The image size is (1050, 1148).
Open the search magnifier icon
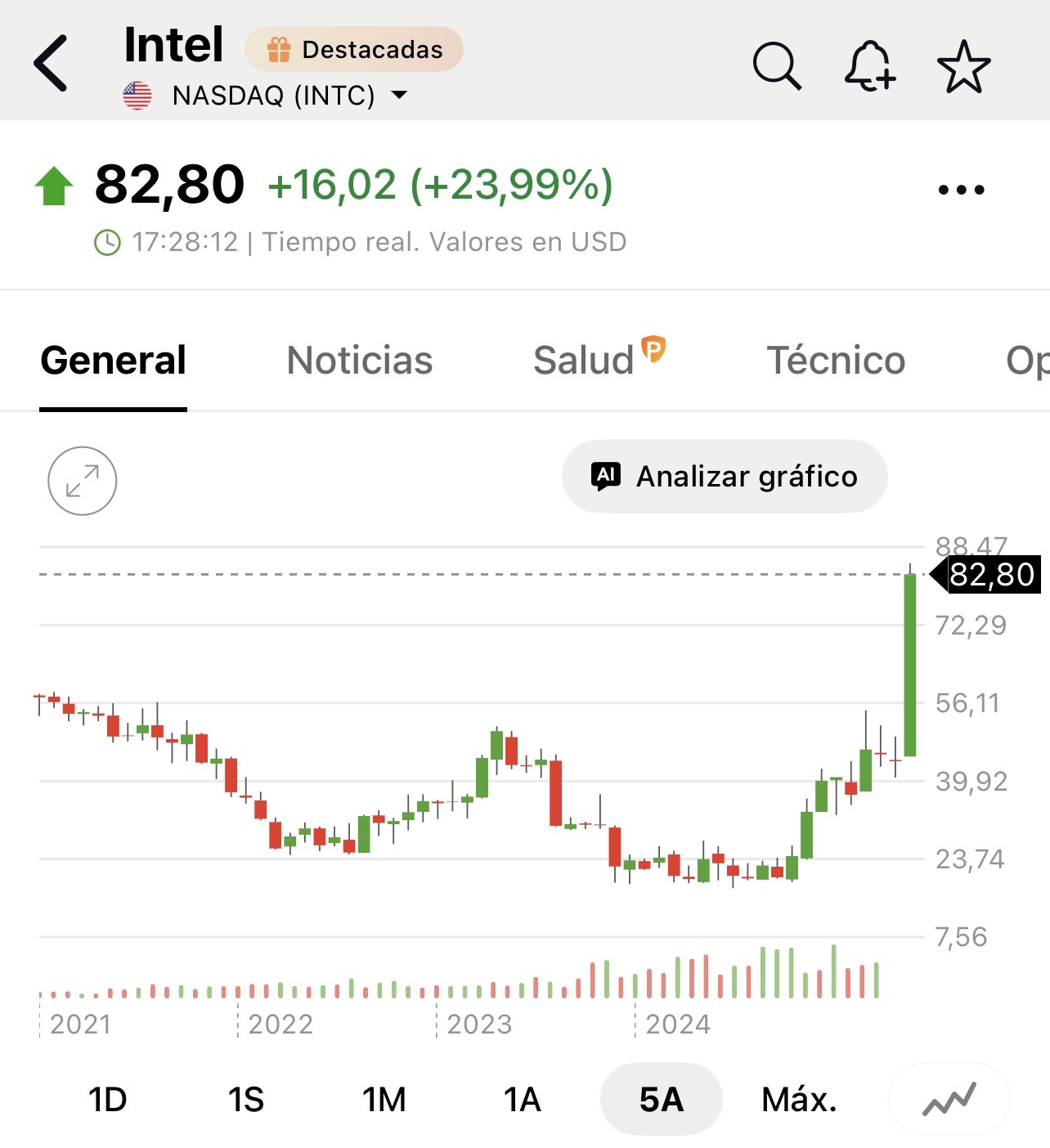776,65
